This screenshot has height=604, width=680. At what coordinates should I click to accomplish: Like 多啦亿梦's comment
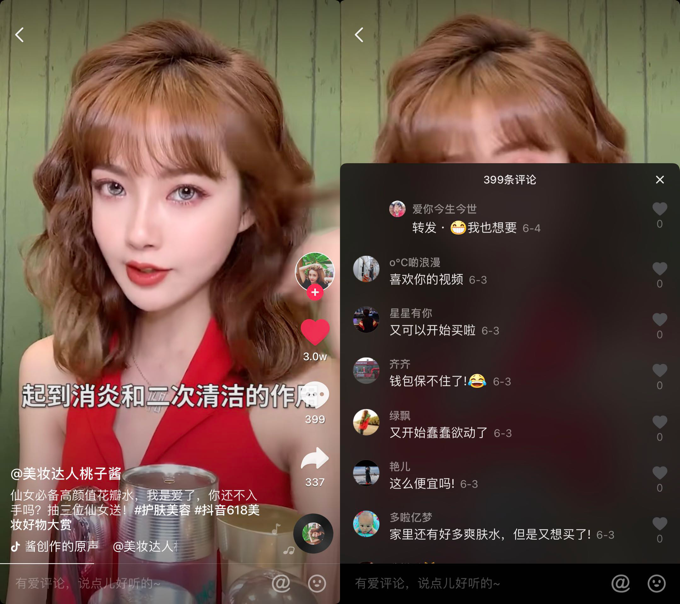pos(659,524)
